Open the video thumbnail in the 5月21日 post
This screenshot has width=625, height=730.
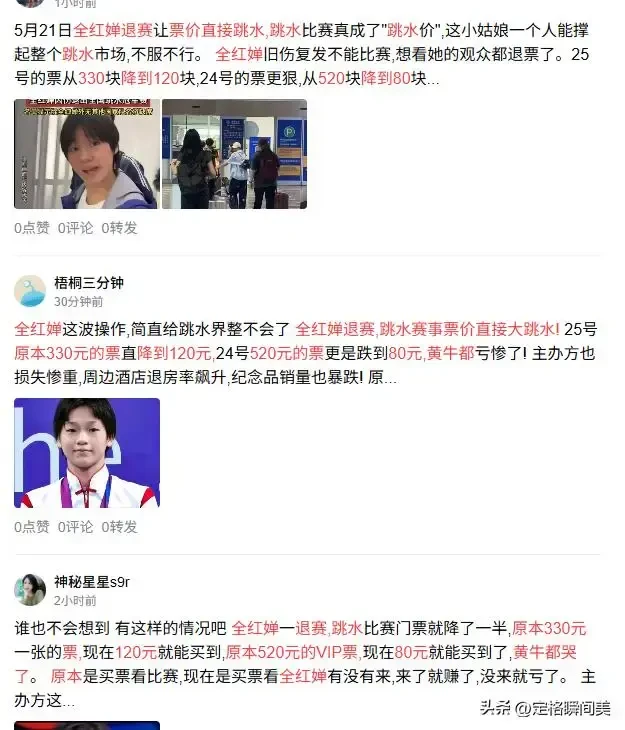(86, 153)
